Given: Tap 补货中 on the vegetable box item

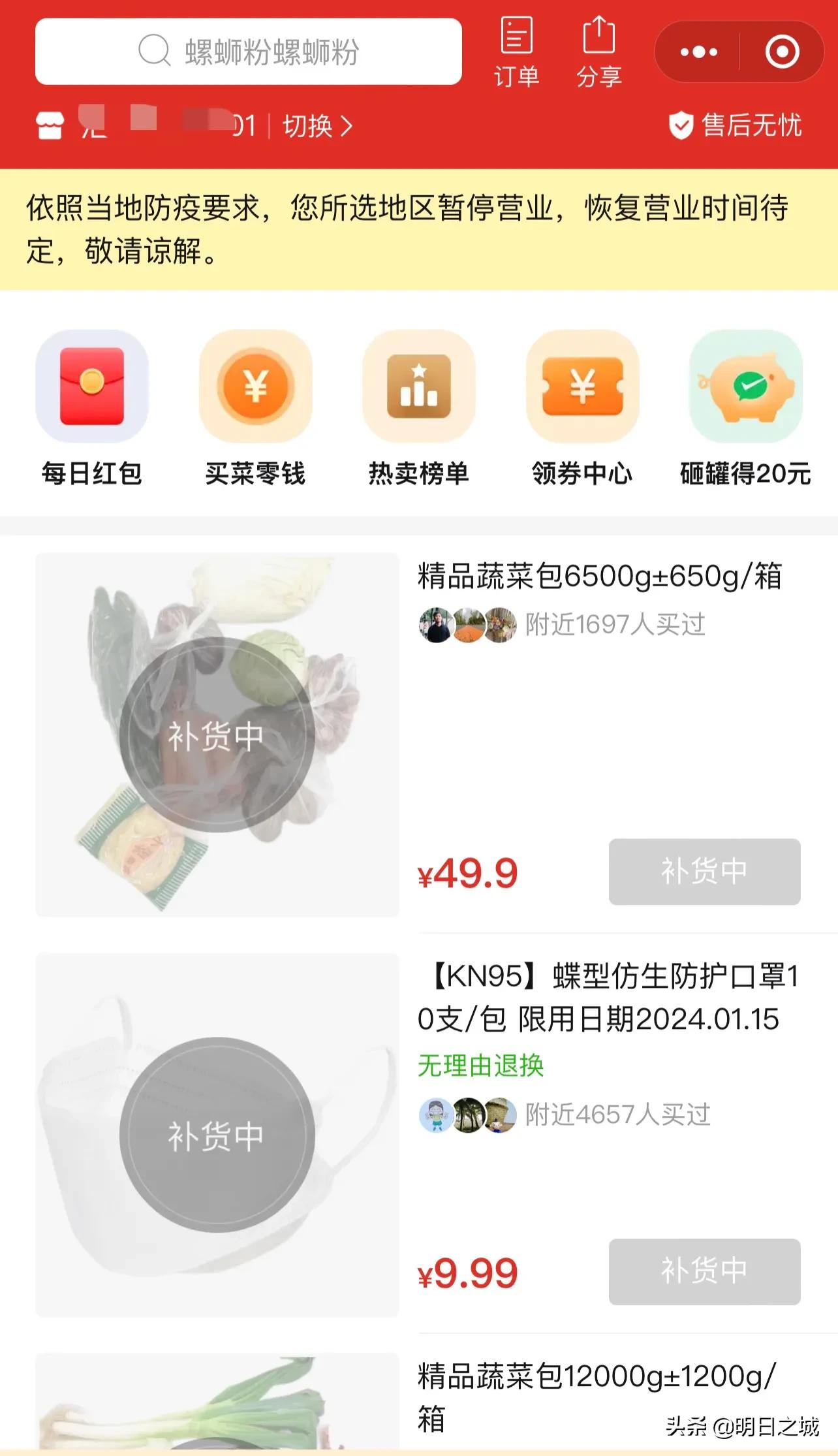Looking at the screenshot, I should point(705,871).
